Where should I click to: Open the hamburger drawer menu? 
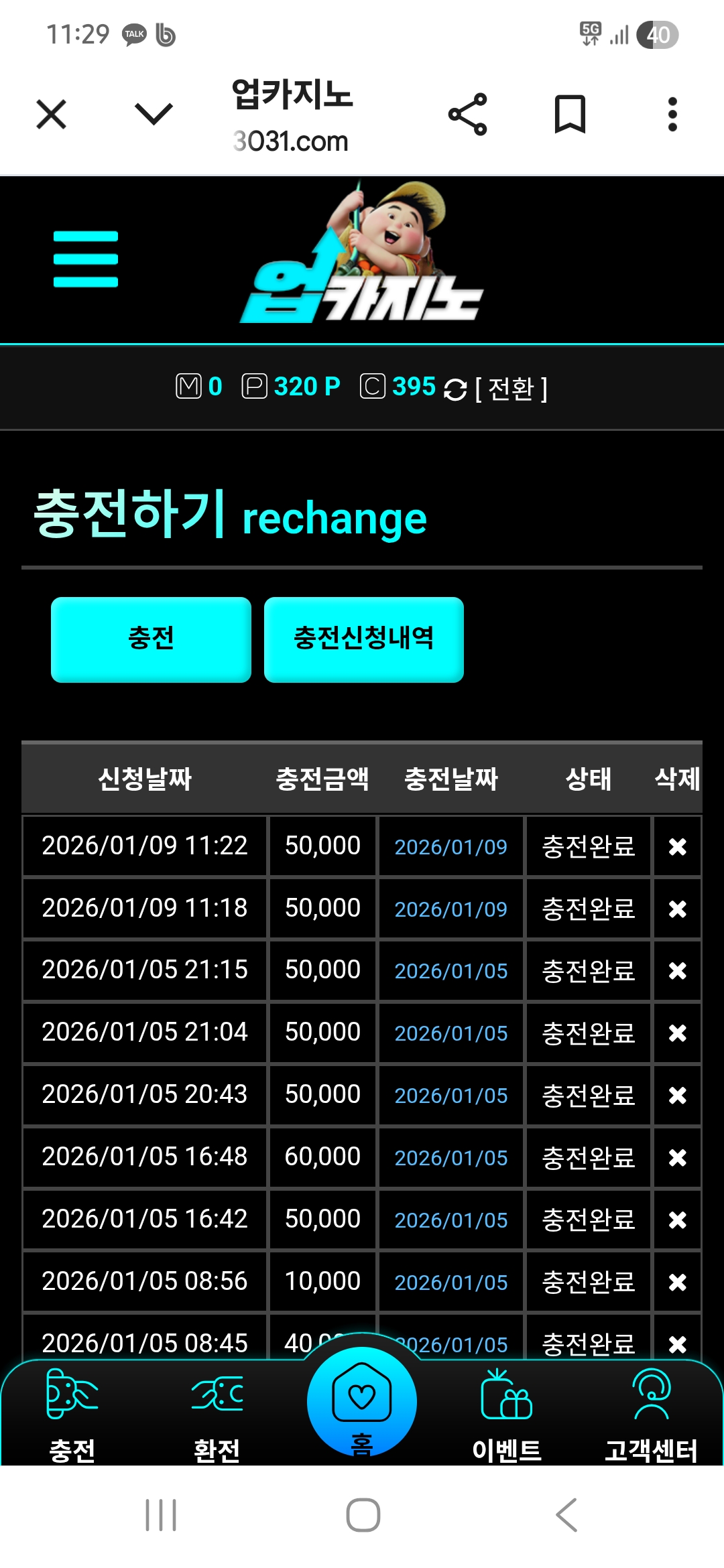point(86,259)
